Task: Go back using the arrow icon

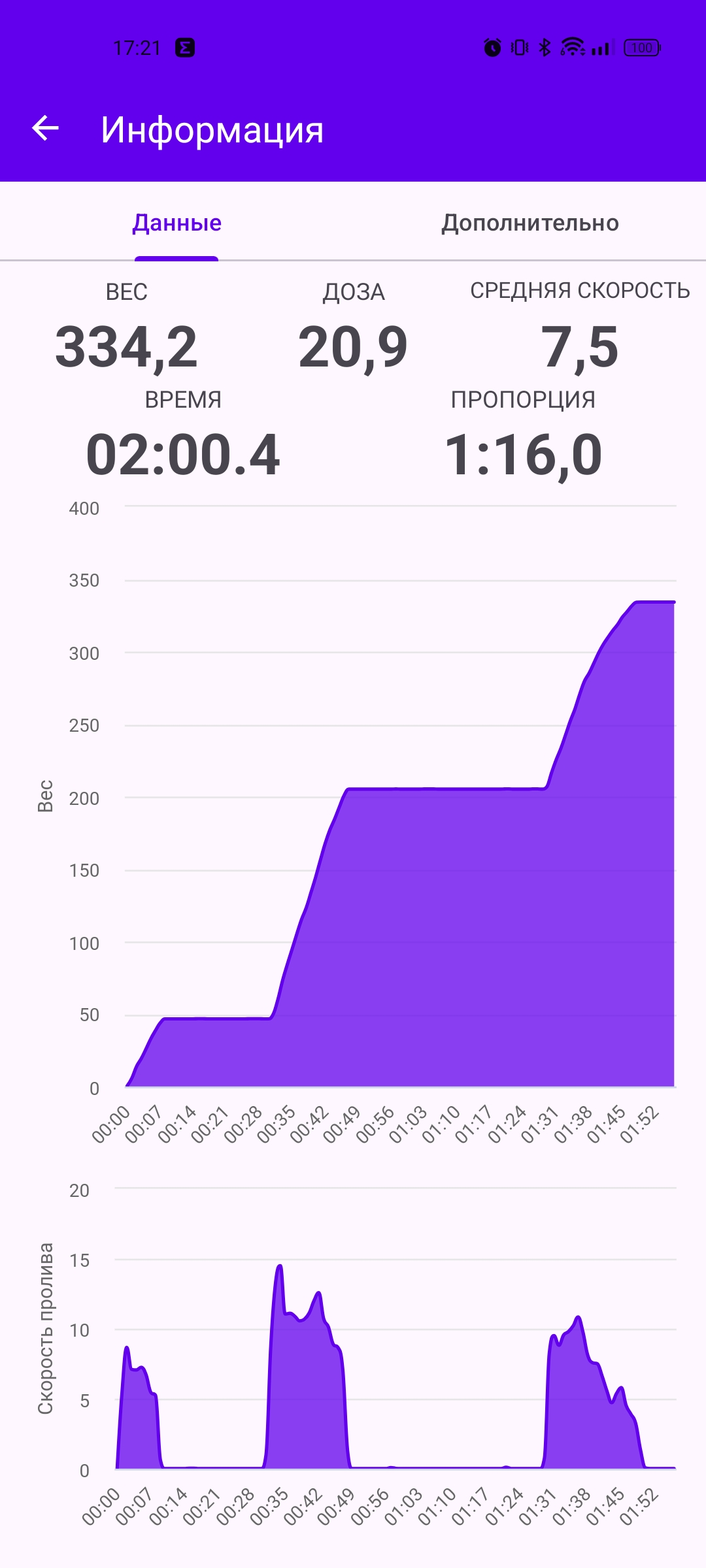Action: click(x=46, y=128)
